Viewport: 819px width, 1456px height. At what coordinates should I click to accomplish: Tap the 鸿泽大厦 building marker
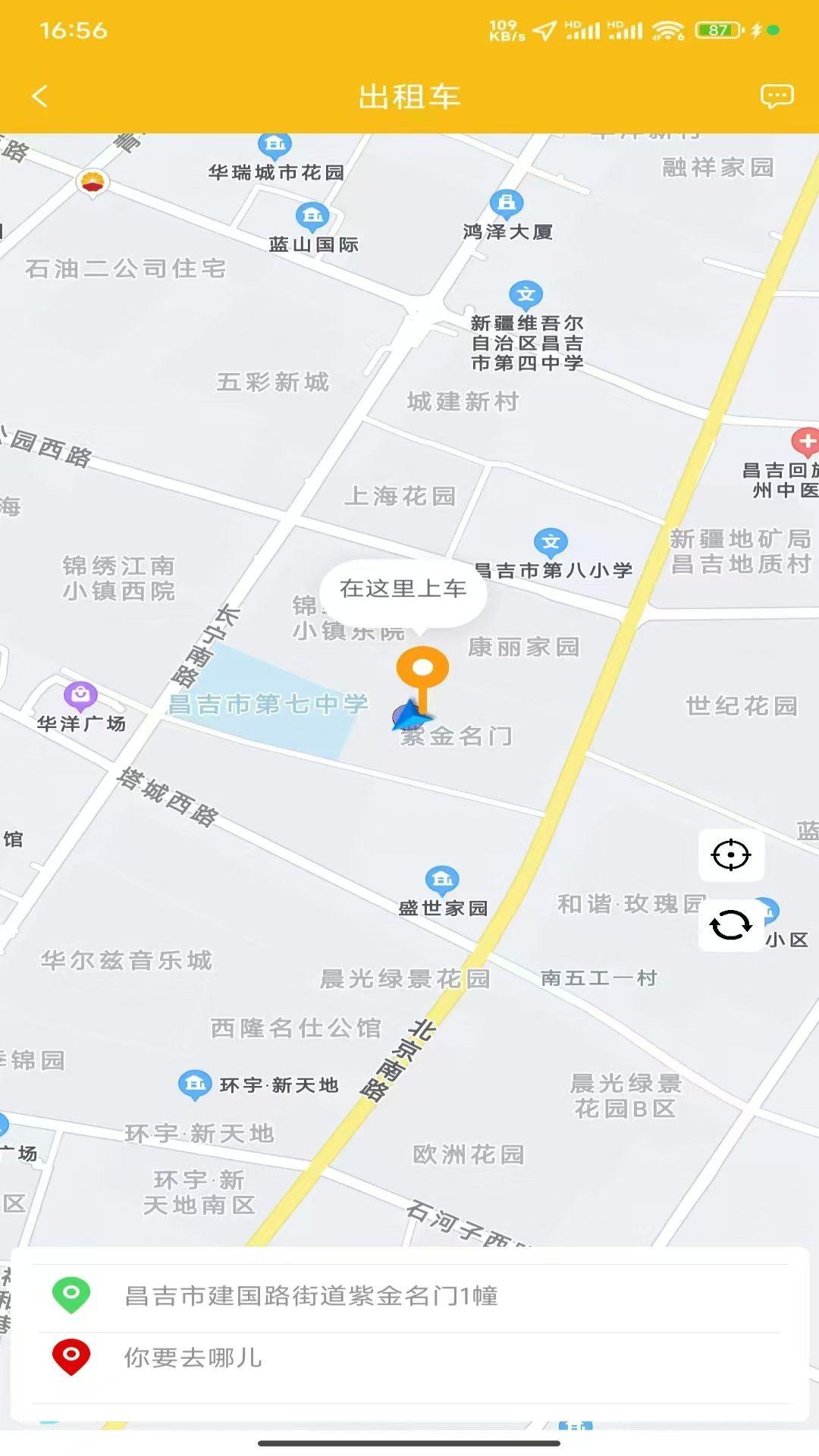tap(507, 203)
